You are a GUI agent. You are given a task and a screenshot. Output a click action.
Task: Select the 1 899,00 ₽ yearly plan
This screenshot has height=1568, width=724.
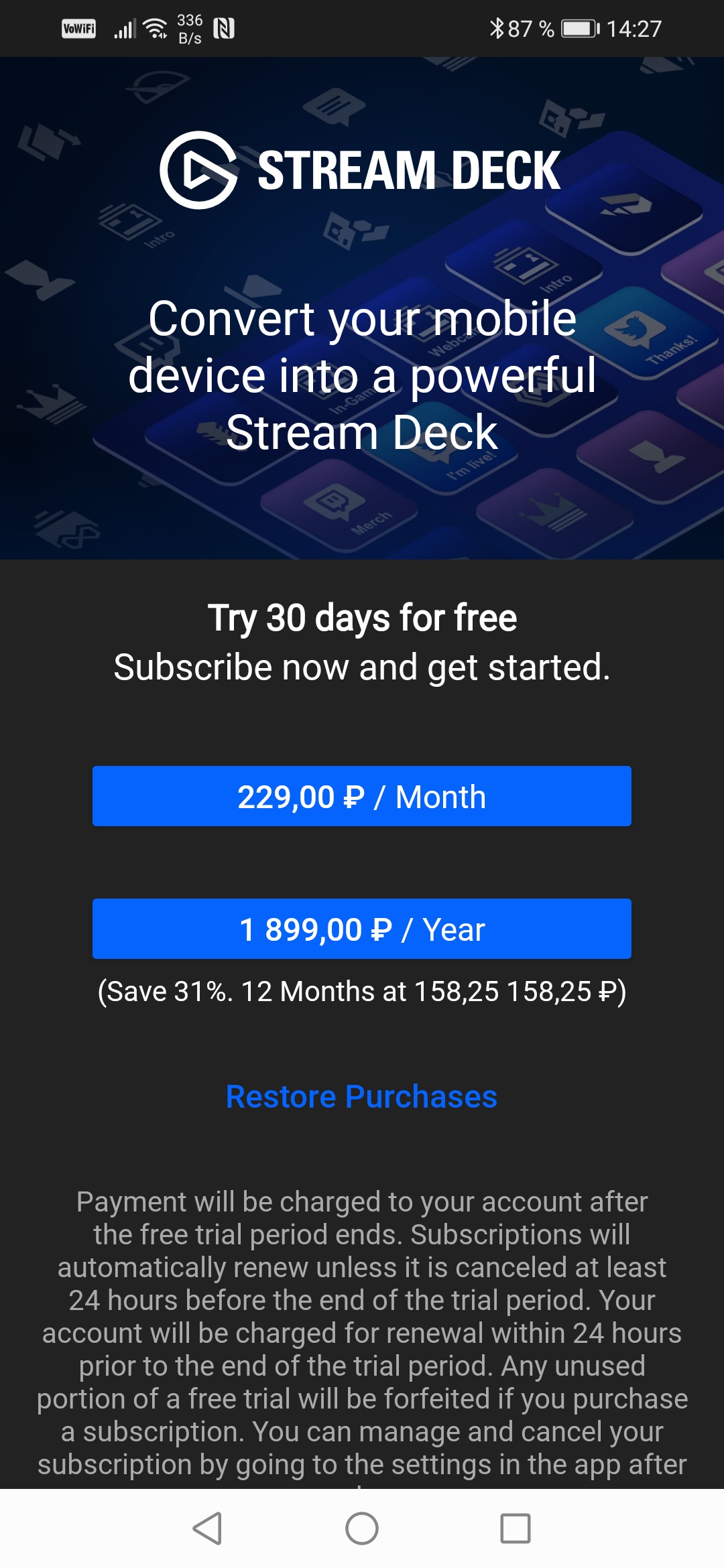(362, 929)
